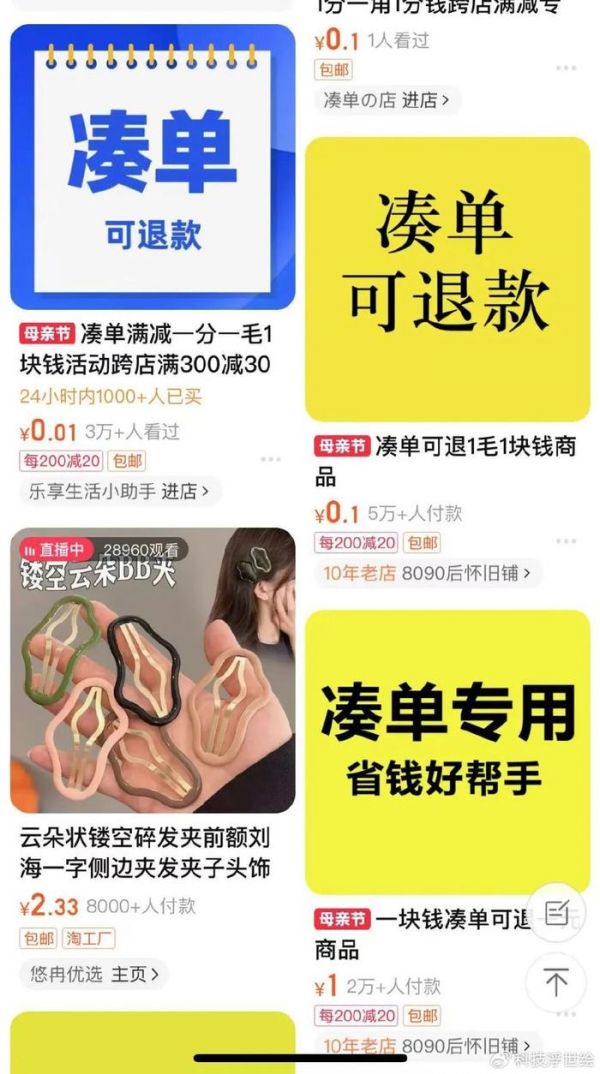View the 云朵状镂空碎发夹 hair clip listing
Image resolution: width=600 pixels, height=1074 pixels.
[153, 670]
